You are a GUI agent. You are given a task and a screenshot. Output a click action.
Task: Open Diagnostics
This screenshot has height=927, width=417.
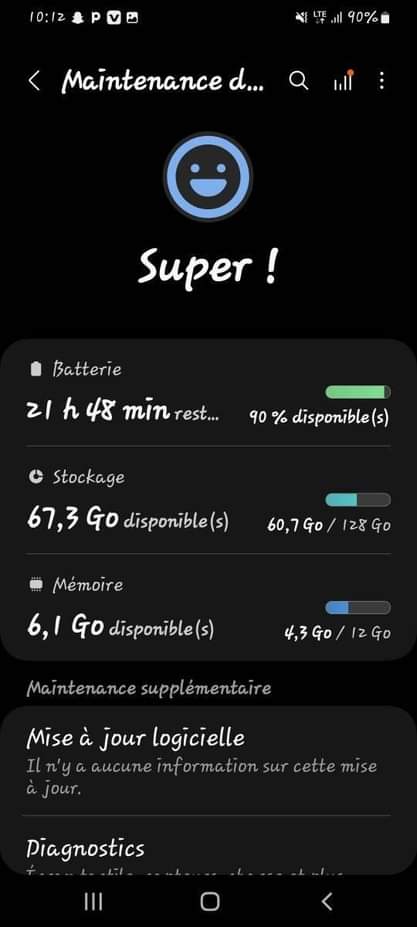pyautogui.click(x=208, y=845)
